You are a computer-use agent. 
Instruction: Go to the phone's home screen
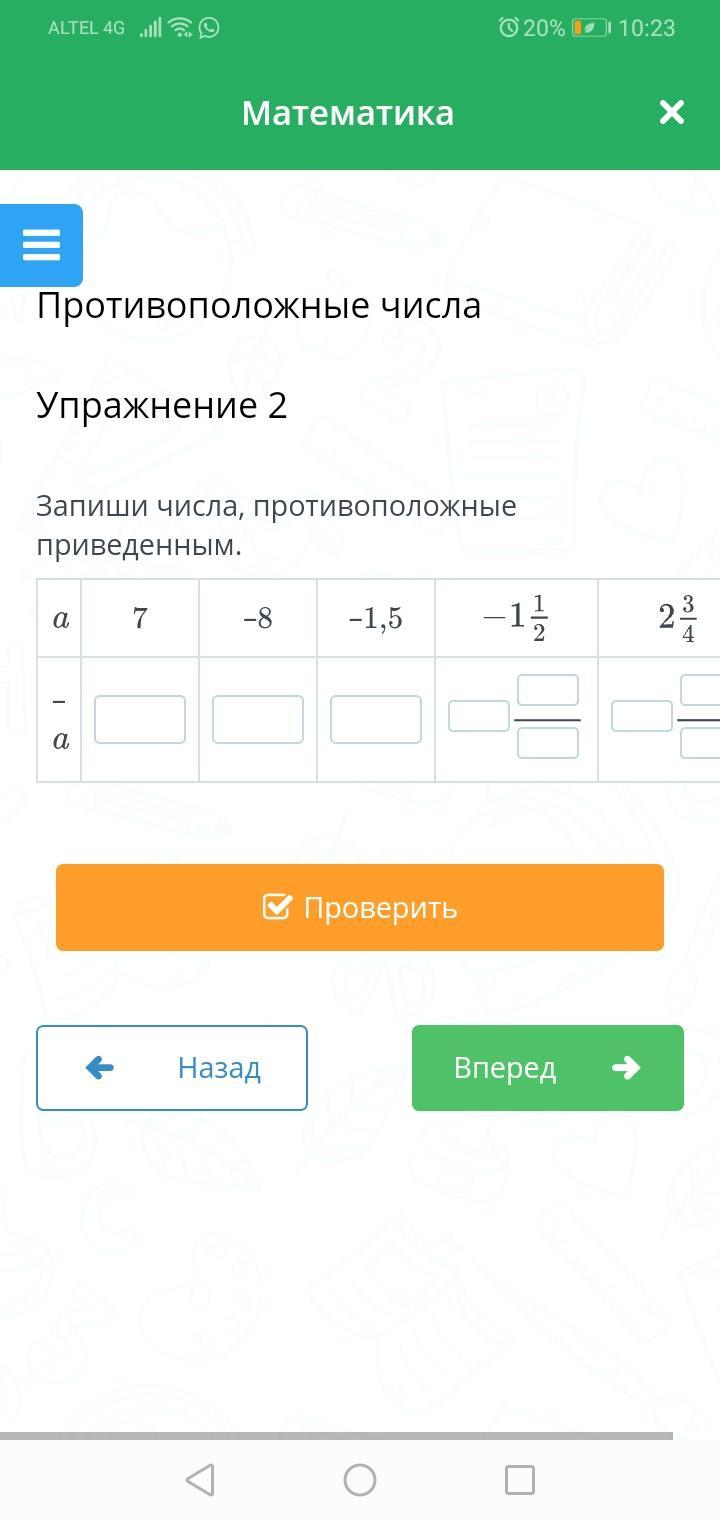point(360,1480)
